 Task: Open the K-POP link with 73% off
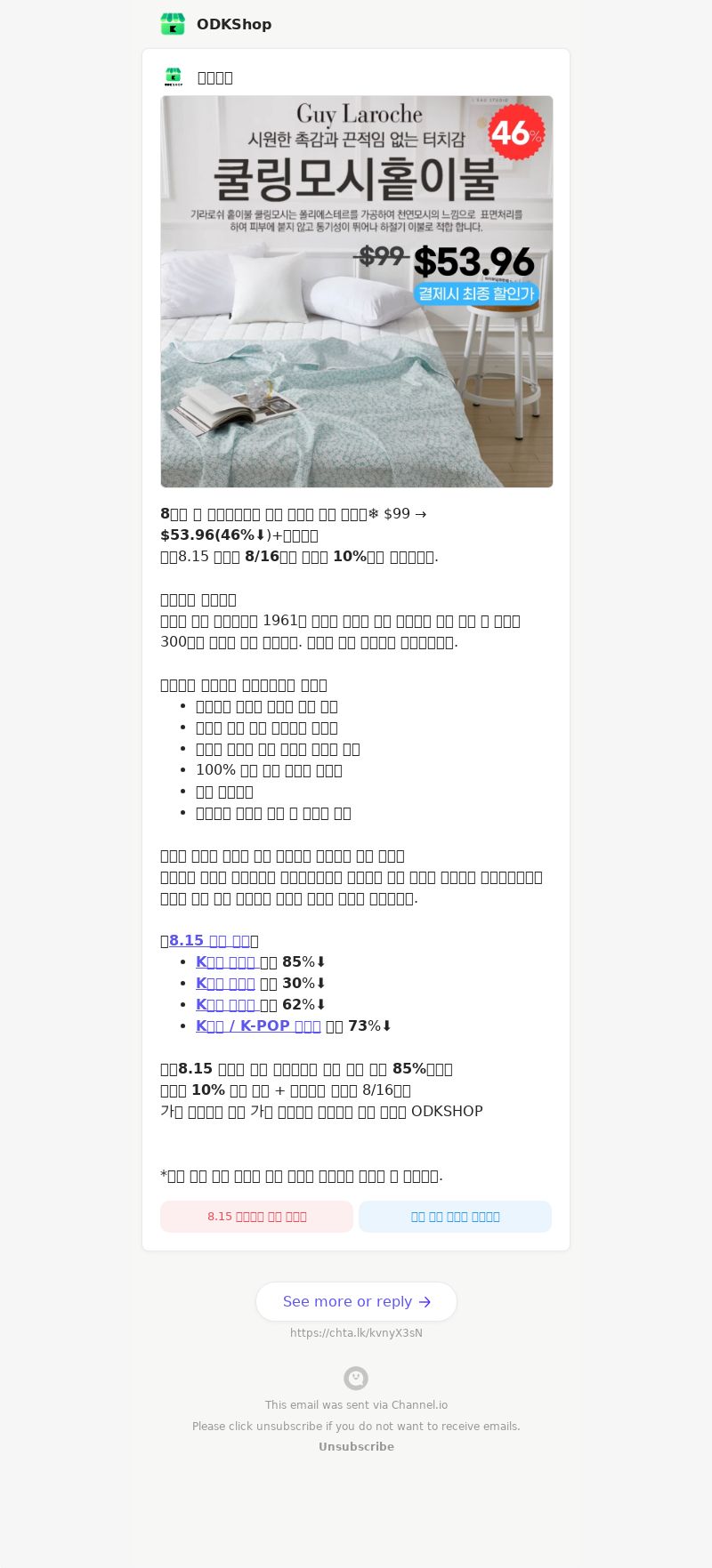[x=258, y=1025]
